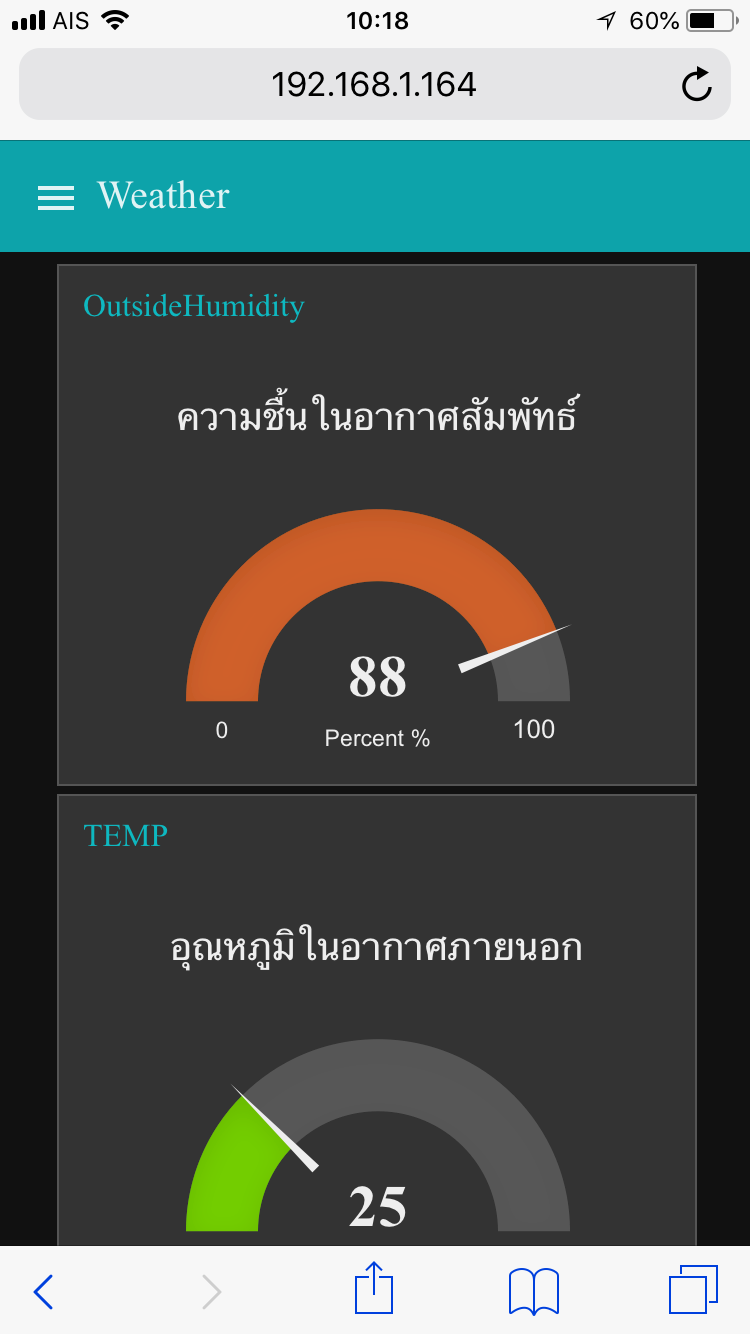The image size is (750, 1334).
Task: Reload the page with the refresh icon
Action: 696,85
